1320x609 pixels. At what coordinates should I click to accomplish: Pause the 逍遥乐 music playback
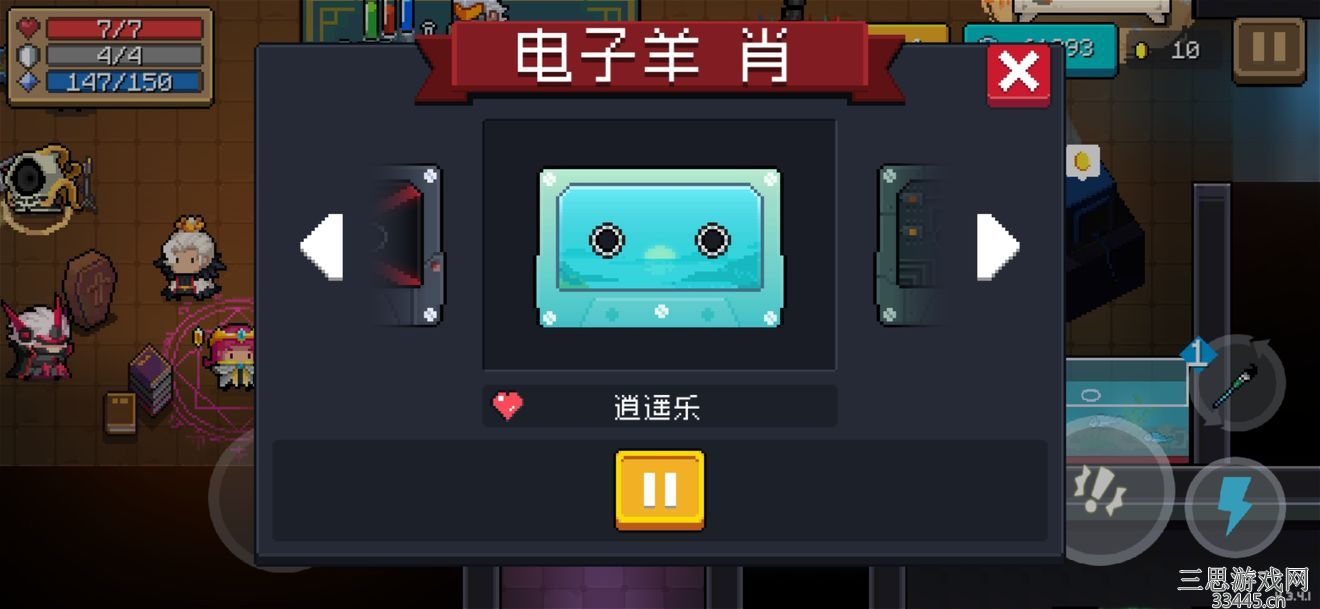660,489
